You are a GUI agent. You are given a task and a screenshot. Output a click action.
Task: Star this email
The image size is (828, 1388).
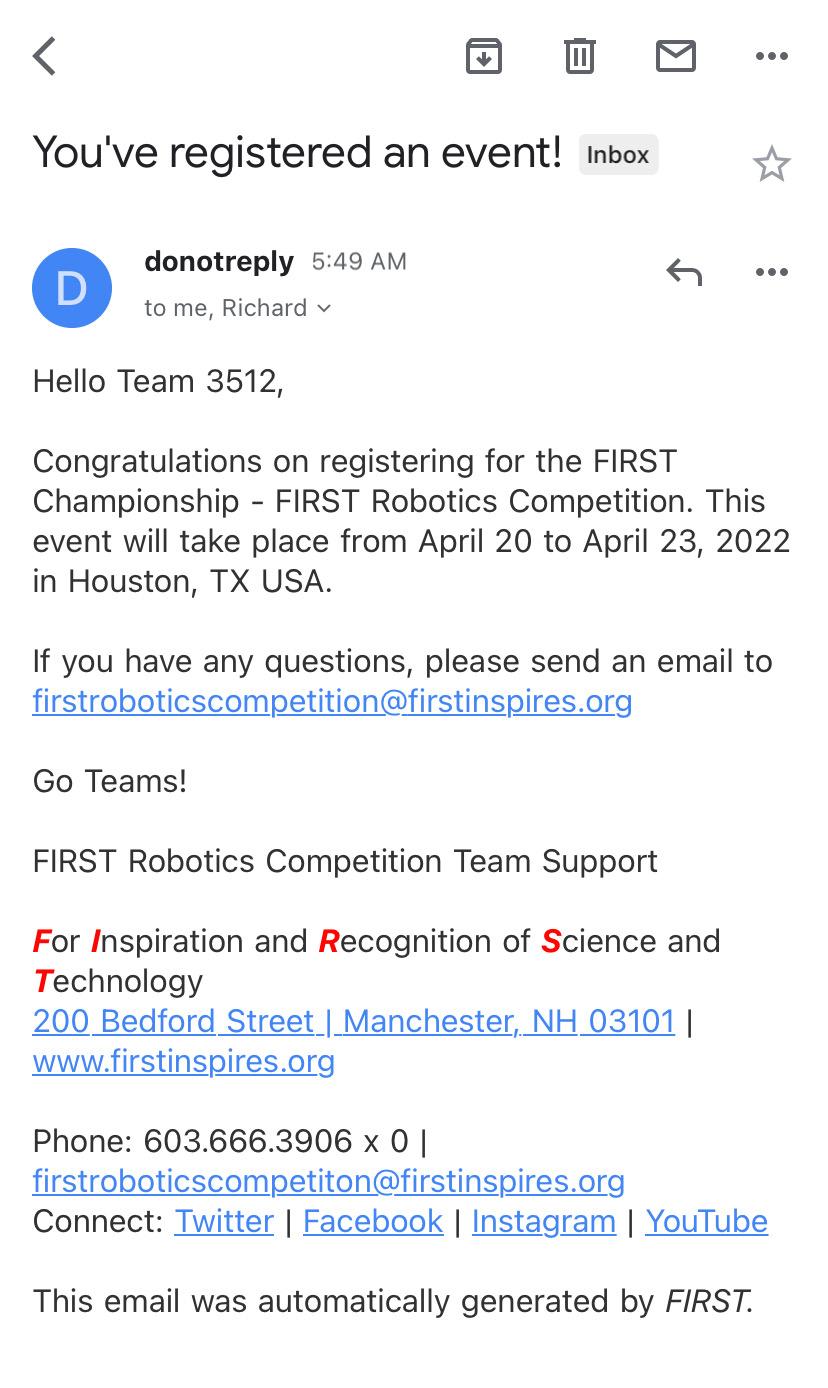pyautogui.click(x=771, y=164)
